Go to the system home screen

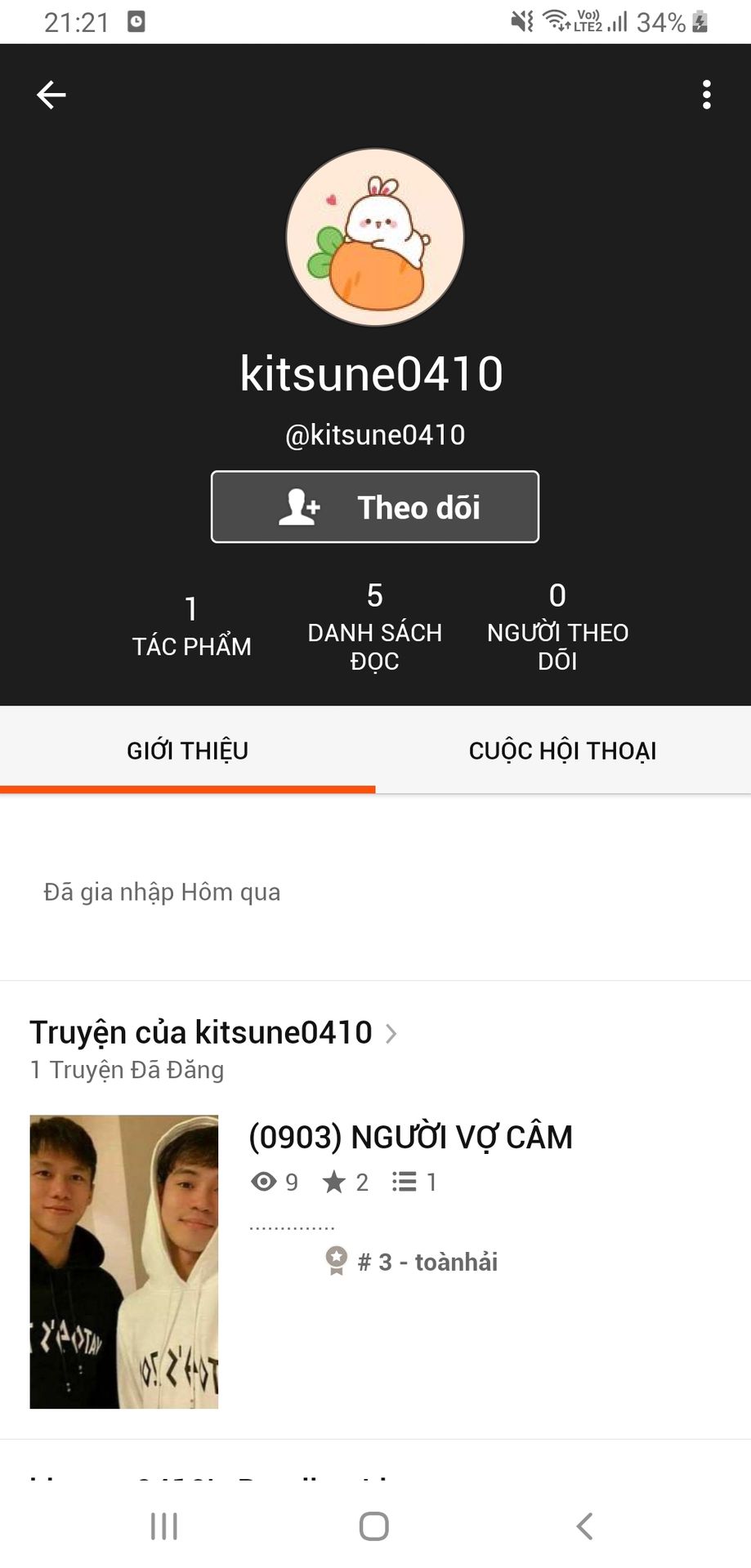[374, 1526]
